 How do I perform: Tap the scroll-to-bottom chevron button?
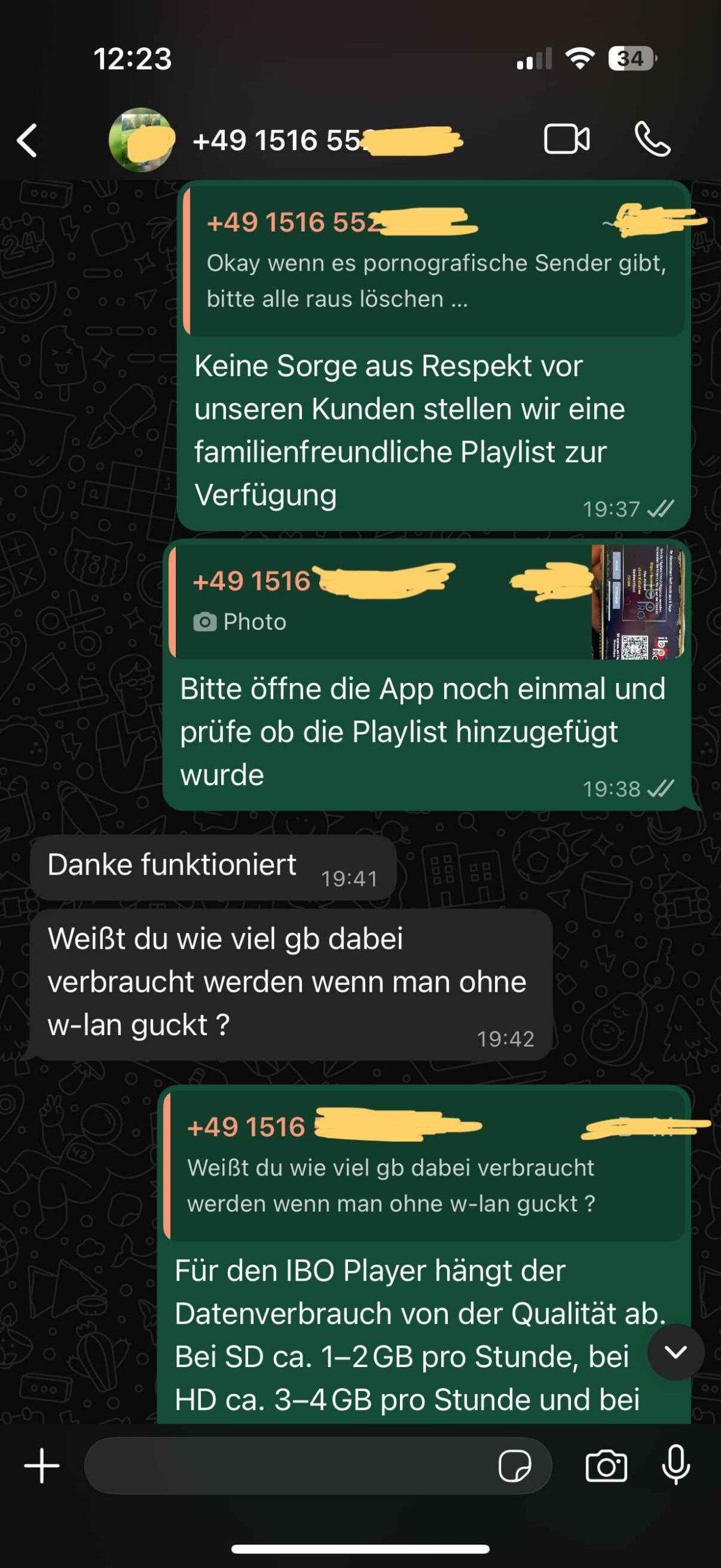point(676,1352)
